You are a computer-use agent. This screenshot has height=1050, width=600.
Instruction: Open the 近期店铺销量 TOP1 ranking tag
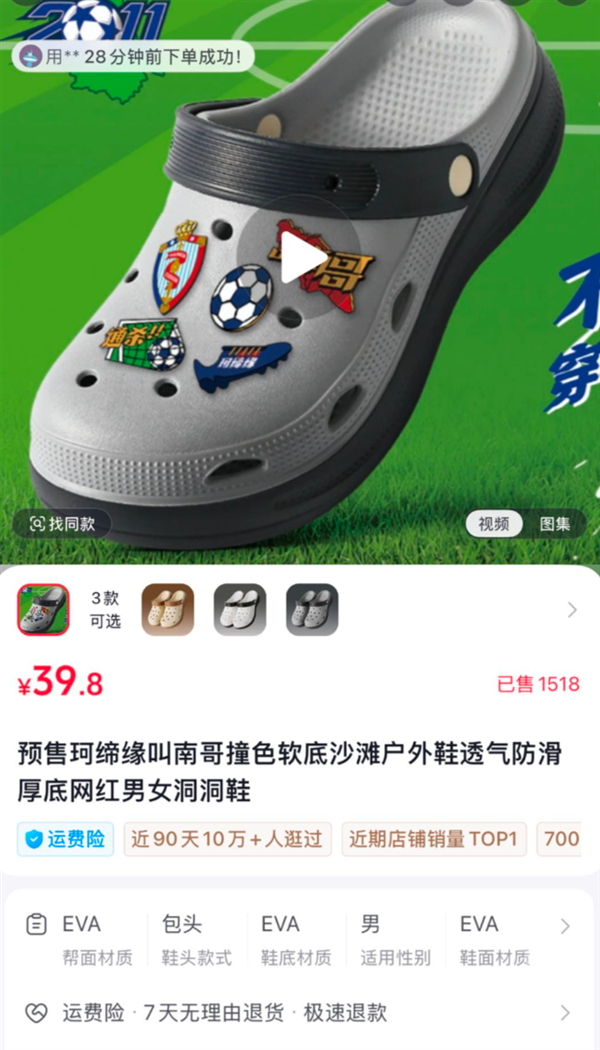[x=434, y=839]
